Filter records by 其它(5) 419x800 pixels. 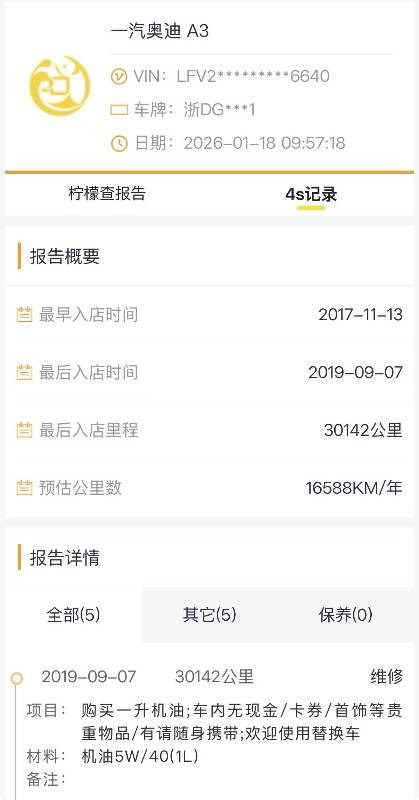tap(209, 614)
